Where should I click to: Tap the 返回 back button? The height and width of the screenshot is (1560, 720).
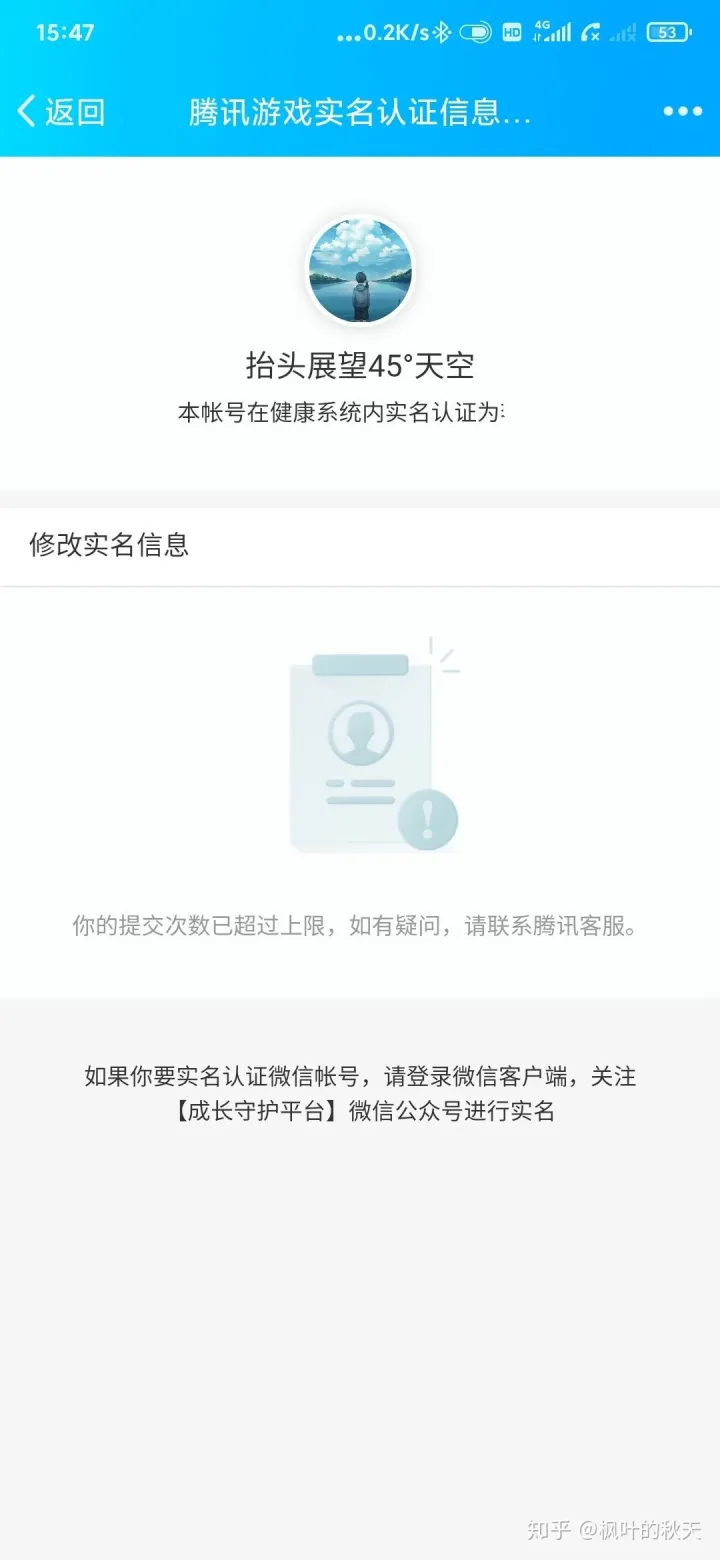[x=62, y=111]
